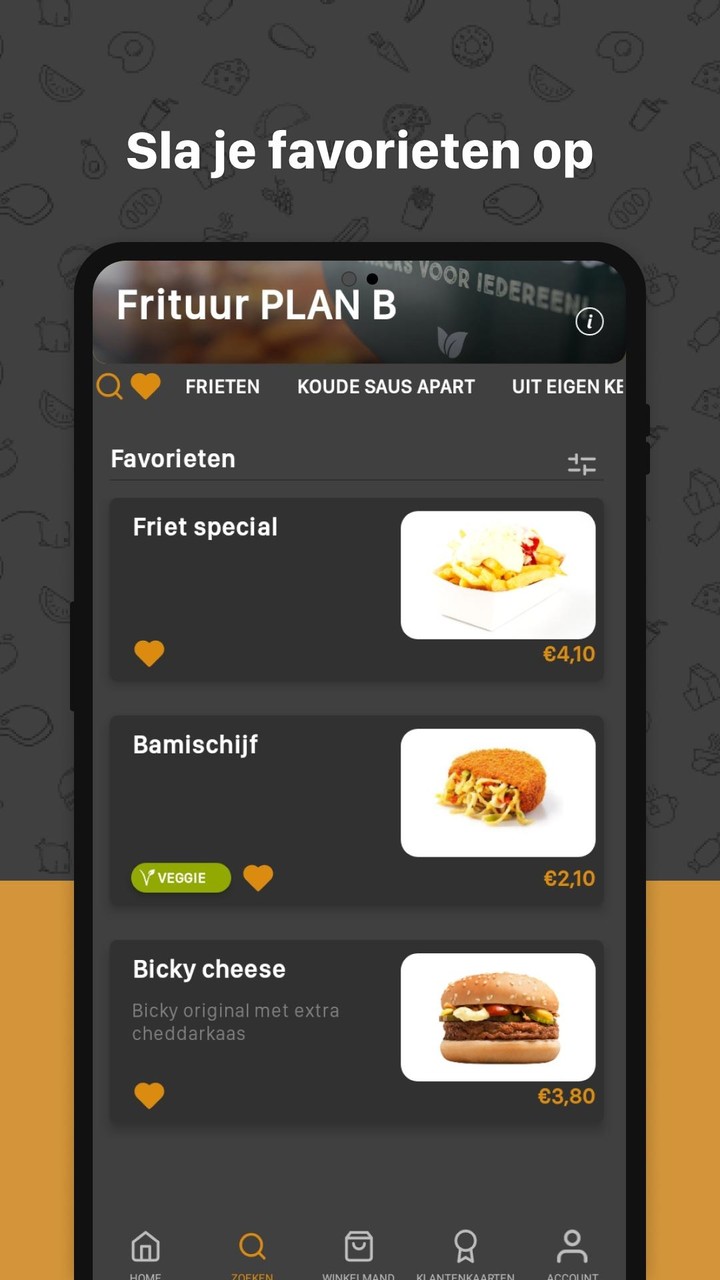
Task: Open the Friet special item
Action: [204, 527]
